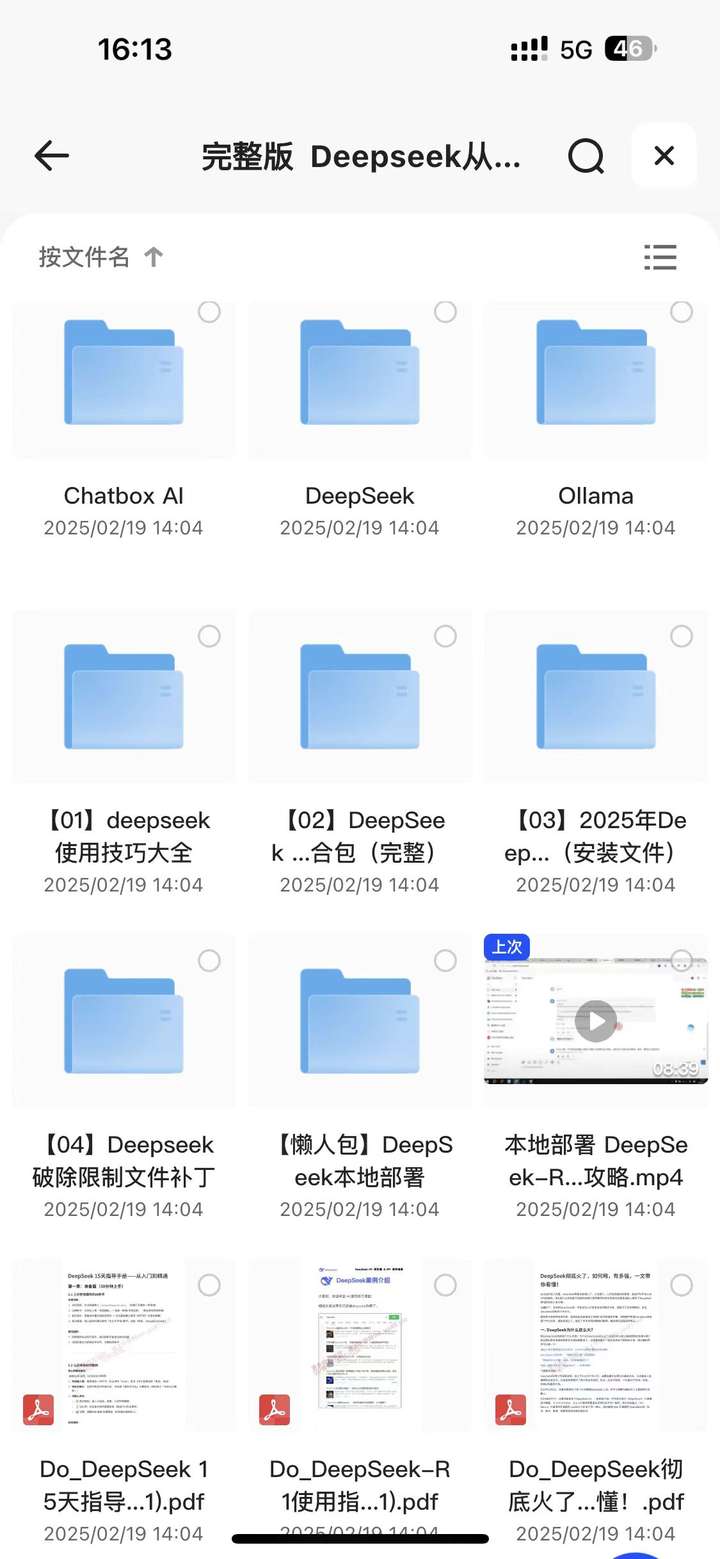Screen dimensions: 720x1559
Task: Select the DeepSeek folder selection circle
Action: [445, 312]
